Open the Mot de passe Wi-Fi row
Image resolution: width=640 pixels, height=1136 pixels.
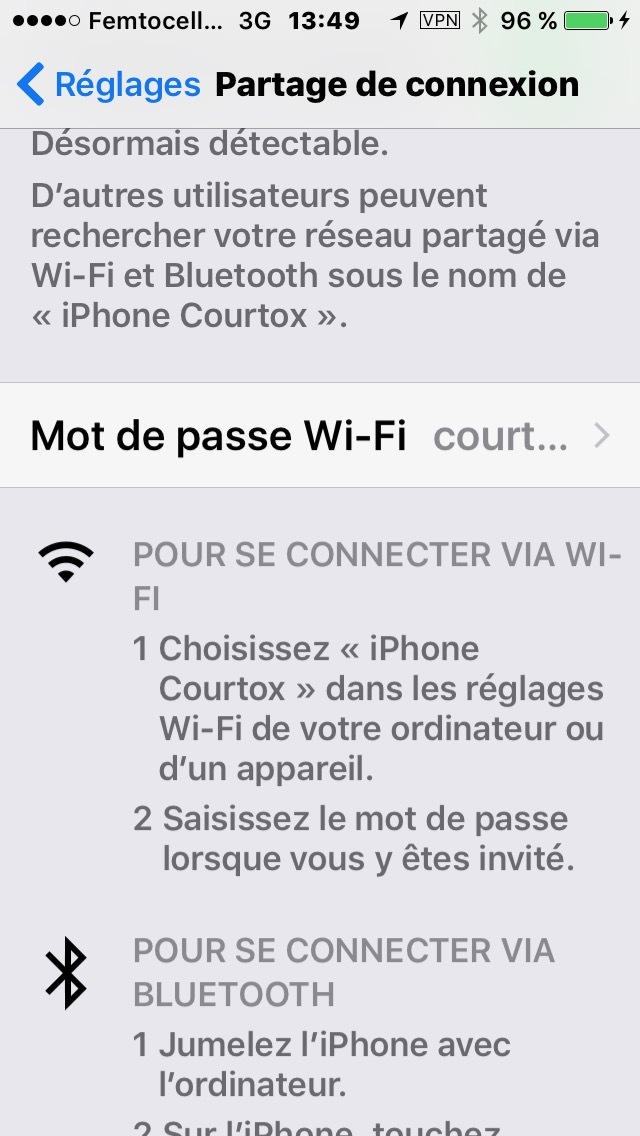tap(320, 435)
